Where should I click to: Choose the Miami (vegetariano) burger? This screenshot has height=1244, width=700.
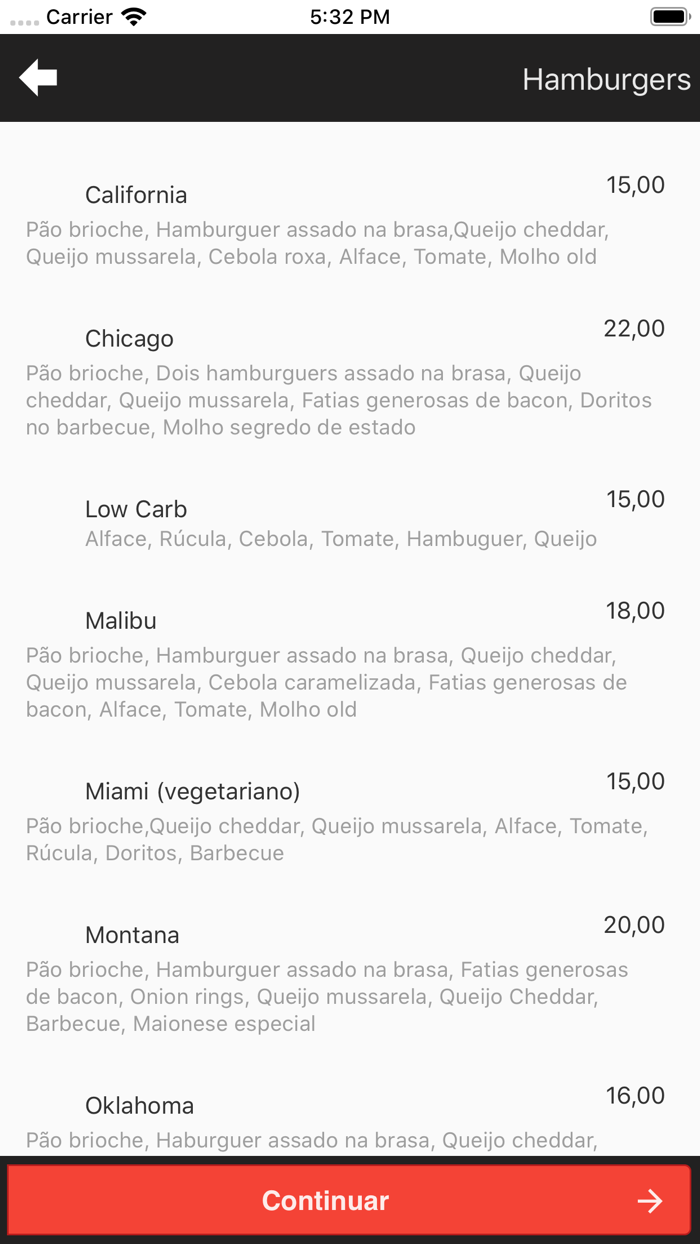coord(192,792)
